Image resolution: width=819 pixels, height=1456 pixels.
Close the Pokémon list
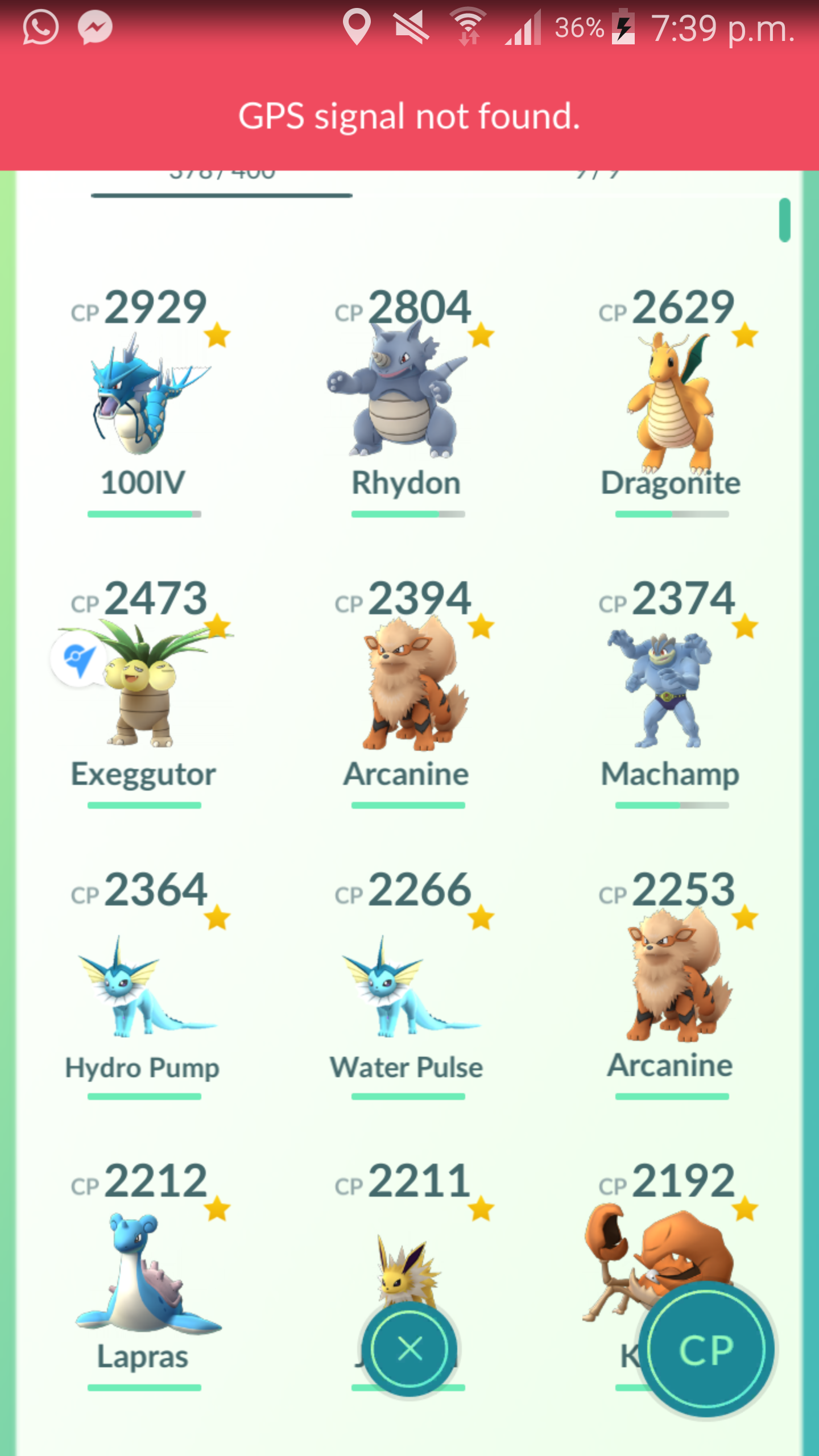(409, 1349)
